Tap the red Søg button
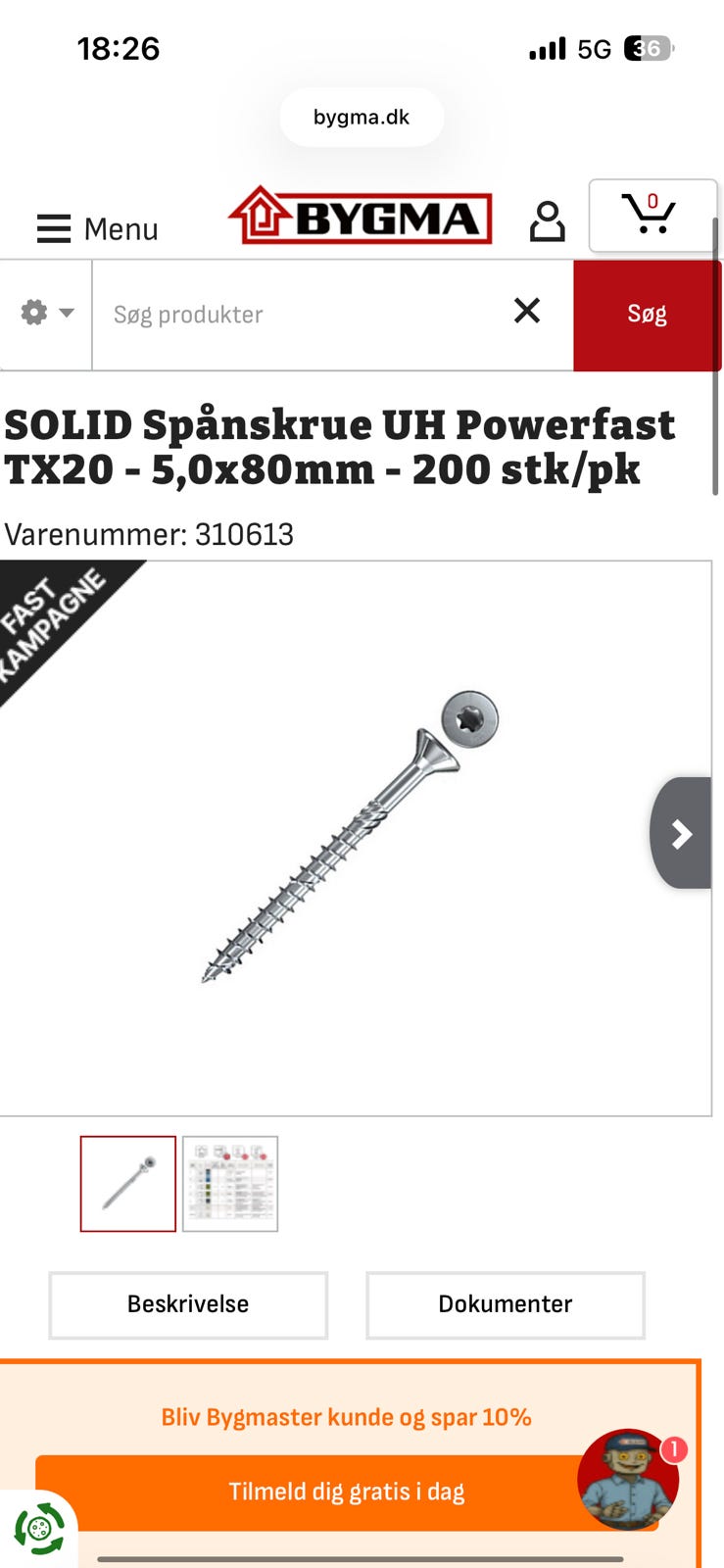The width and height of the screenshot is (724, 1568). (647, 315)
